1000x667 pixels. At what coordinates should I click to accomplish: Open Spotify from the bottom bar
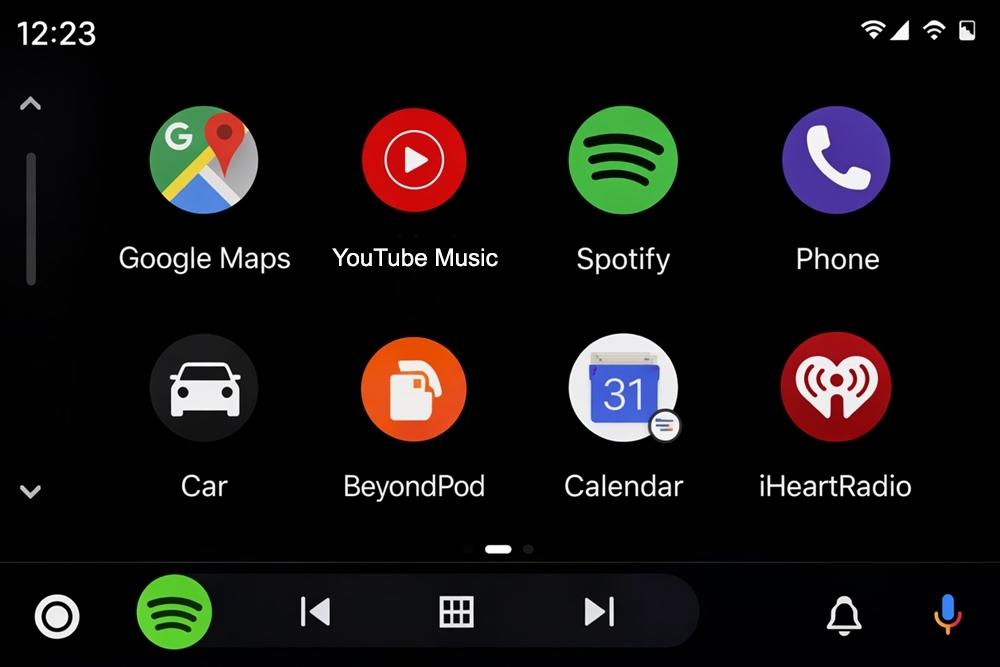(174, 612)
